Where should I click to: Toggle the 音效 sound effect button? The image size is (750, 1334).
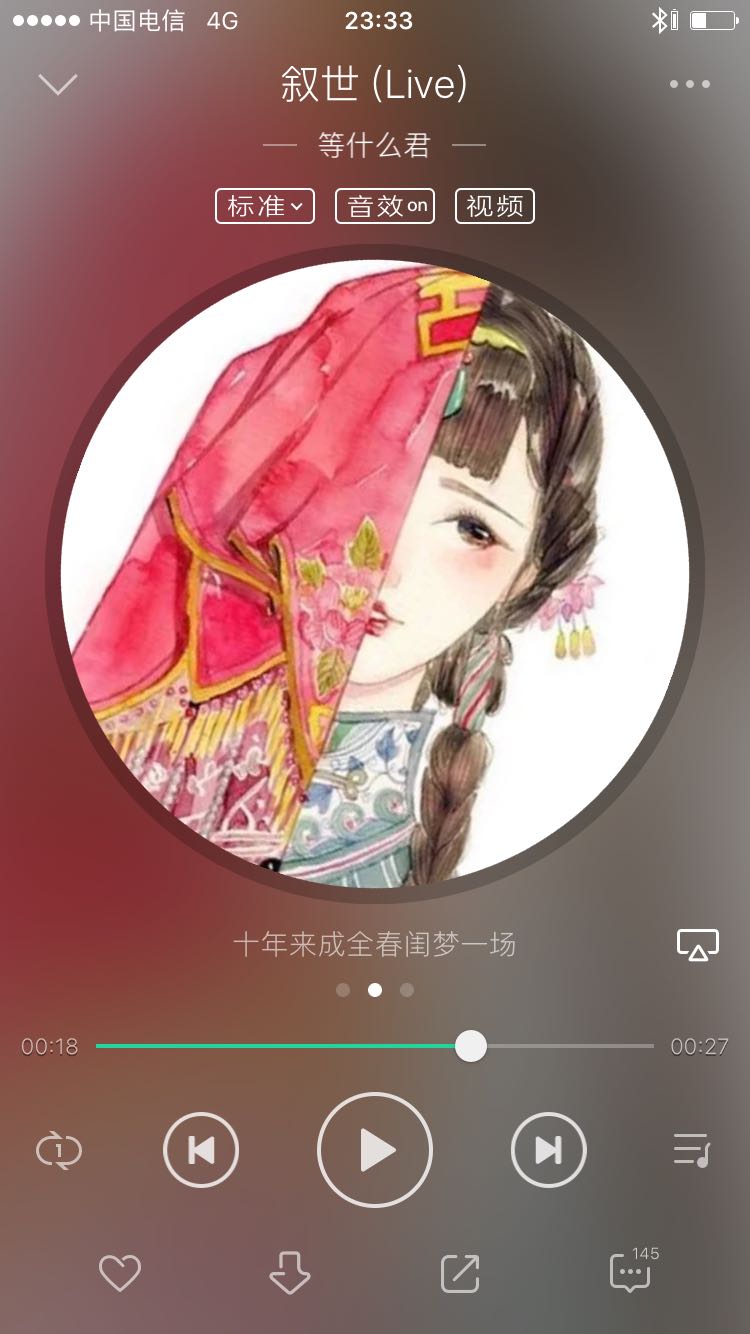[x=385, y=206]
